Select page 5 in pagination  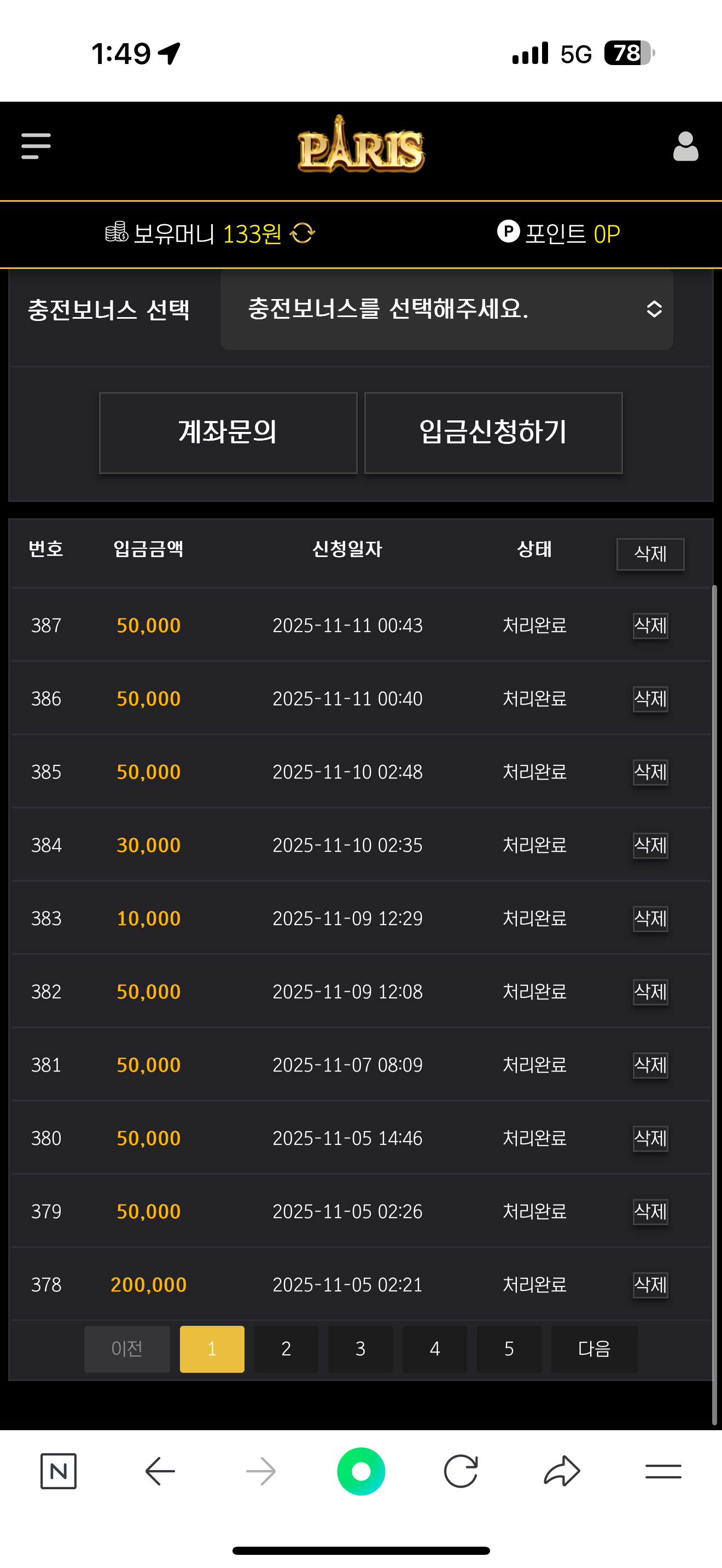pyautogui.click(x=509, y=1349)
